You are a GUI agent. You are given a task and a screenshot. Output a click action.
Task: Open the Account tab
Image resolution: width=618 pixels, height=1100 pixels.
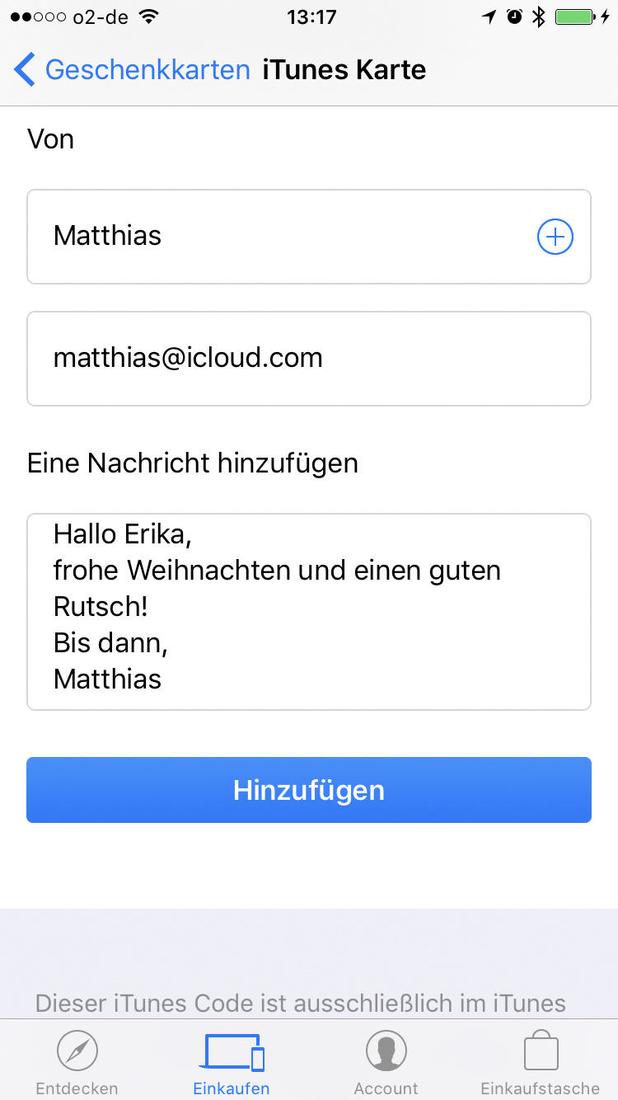coord(386,1061)
